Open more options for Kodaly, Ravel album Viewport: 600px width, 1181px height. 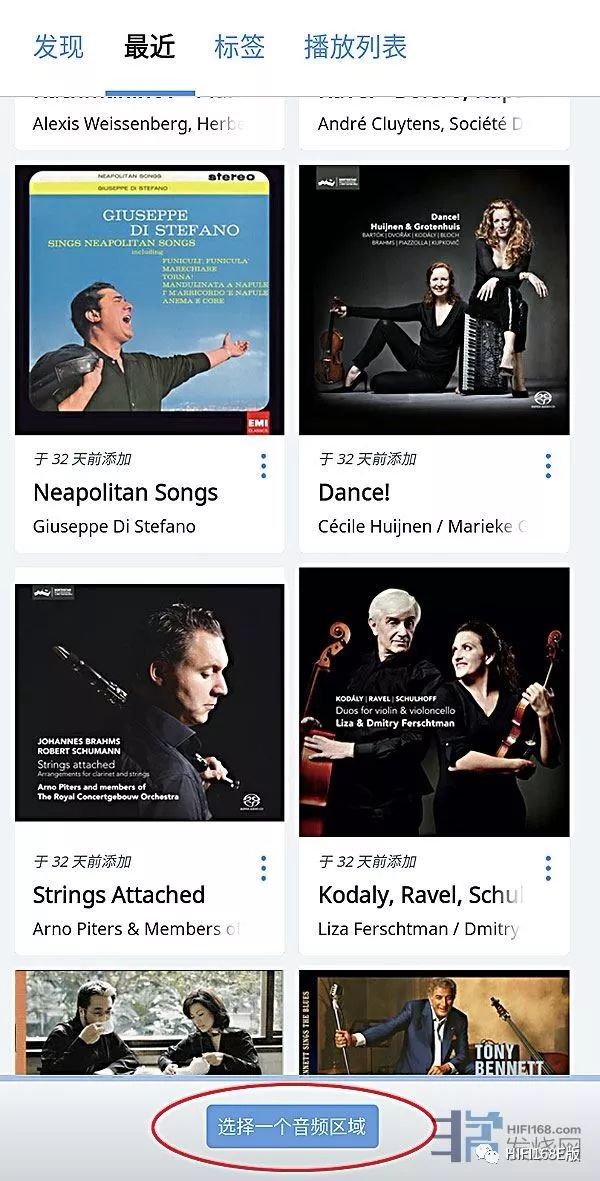(x=548, y=868)
